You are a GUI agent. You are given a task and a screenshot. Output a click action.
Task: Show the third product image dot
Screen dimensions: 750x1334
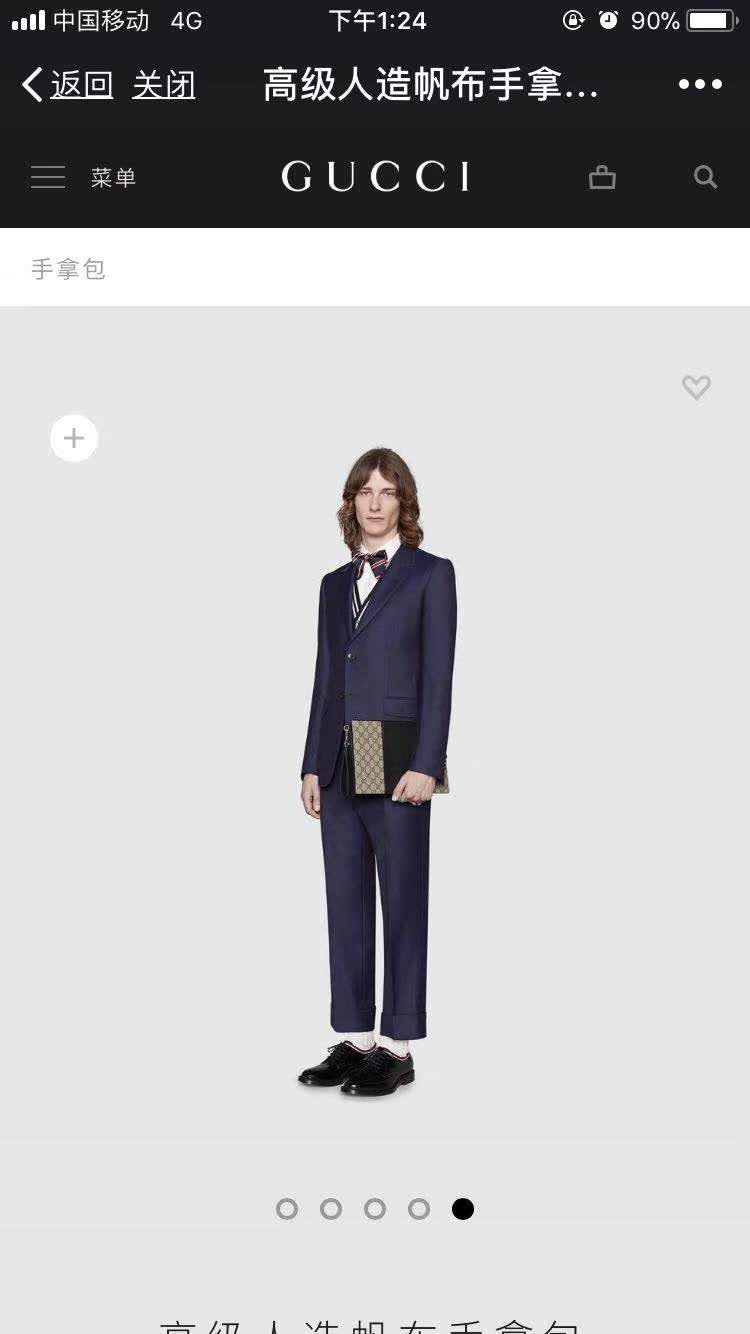(x=375, y=1209)
